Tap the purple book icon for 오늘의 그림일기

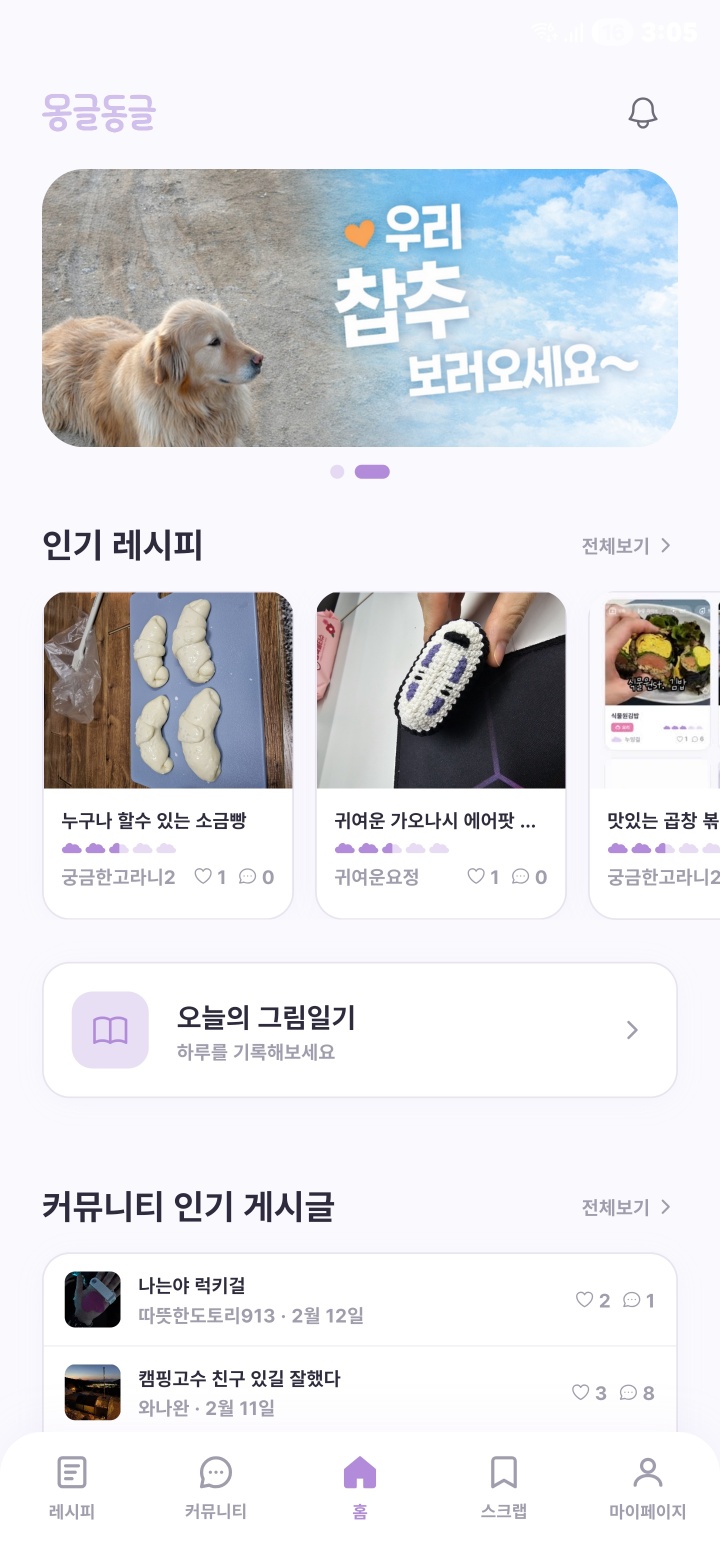(x=110, y=1028)
